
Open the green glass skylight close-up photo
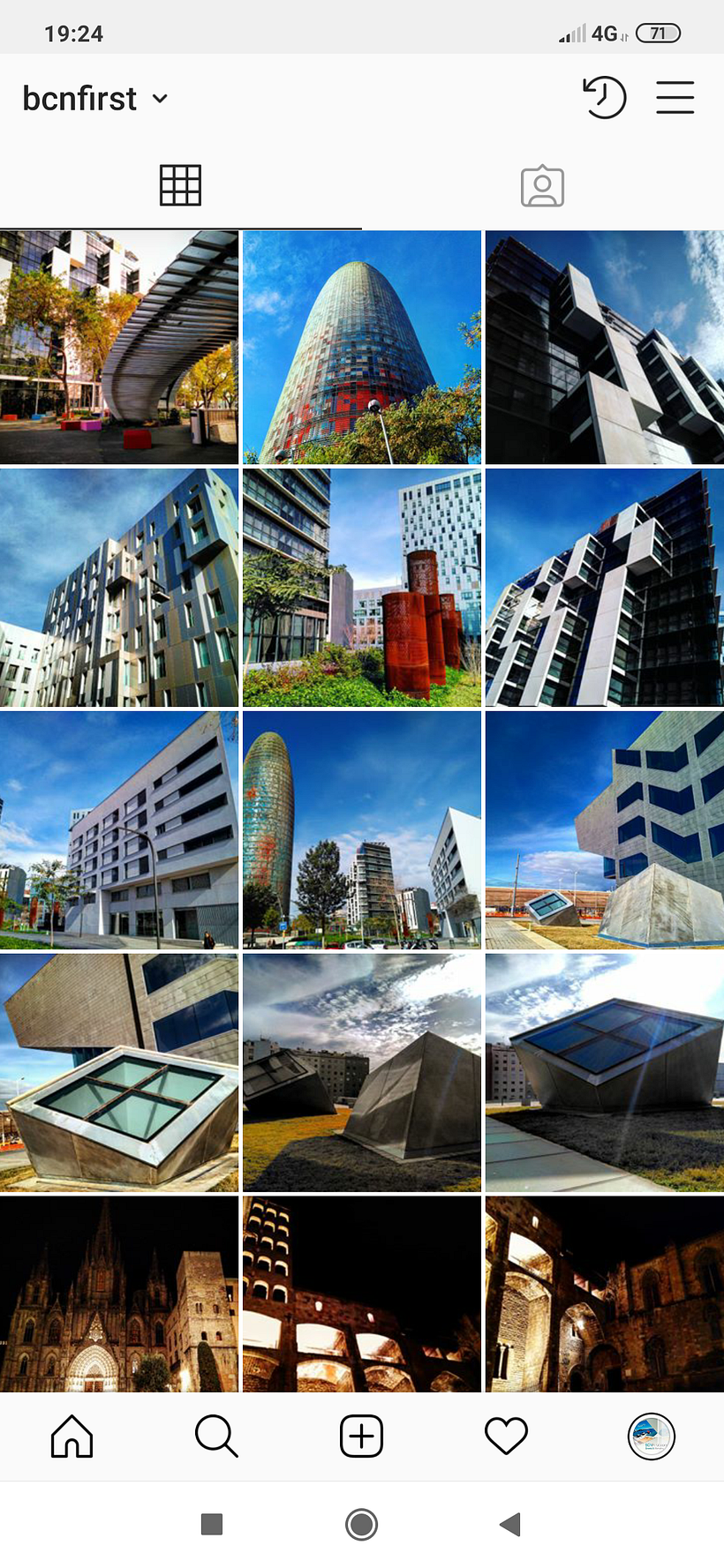(x=119, y=1072)
